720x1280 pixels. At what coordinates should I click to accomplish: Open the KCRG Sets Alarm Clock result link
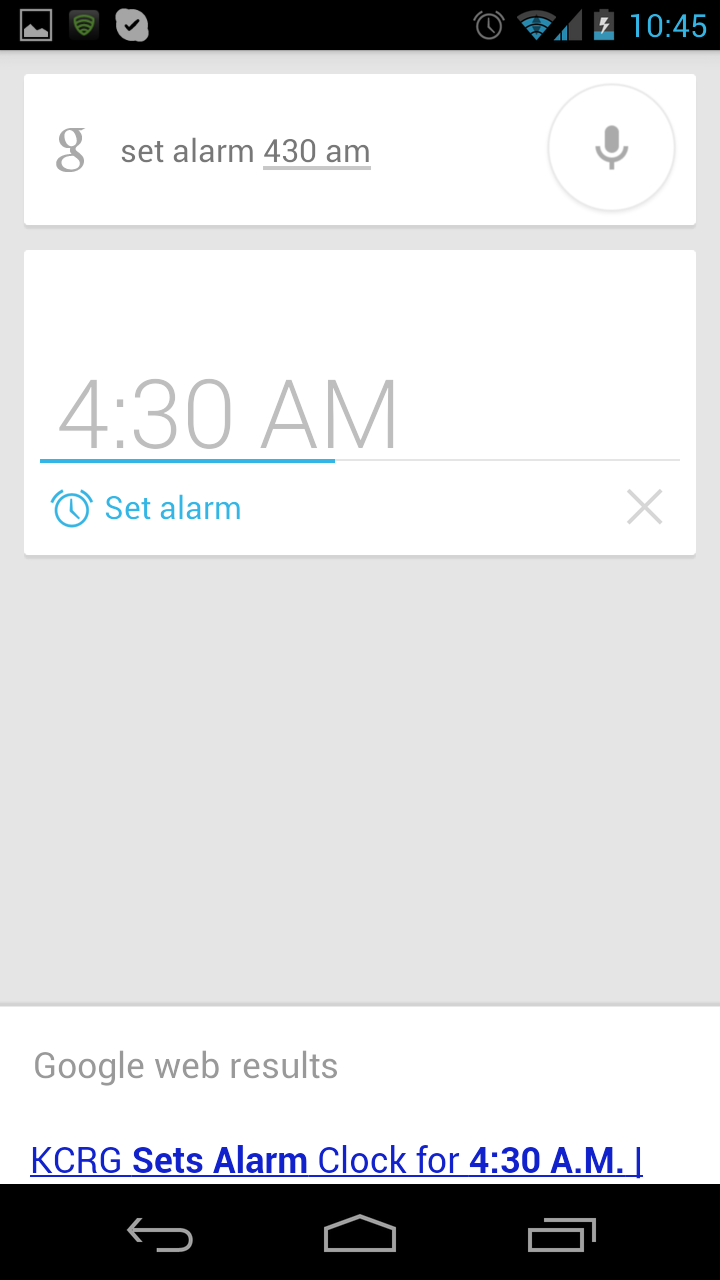click(336, 1160)
